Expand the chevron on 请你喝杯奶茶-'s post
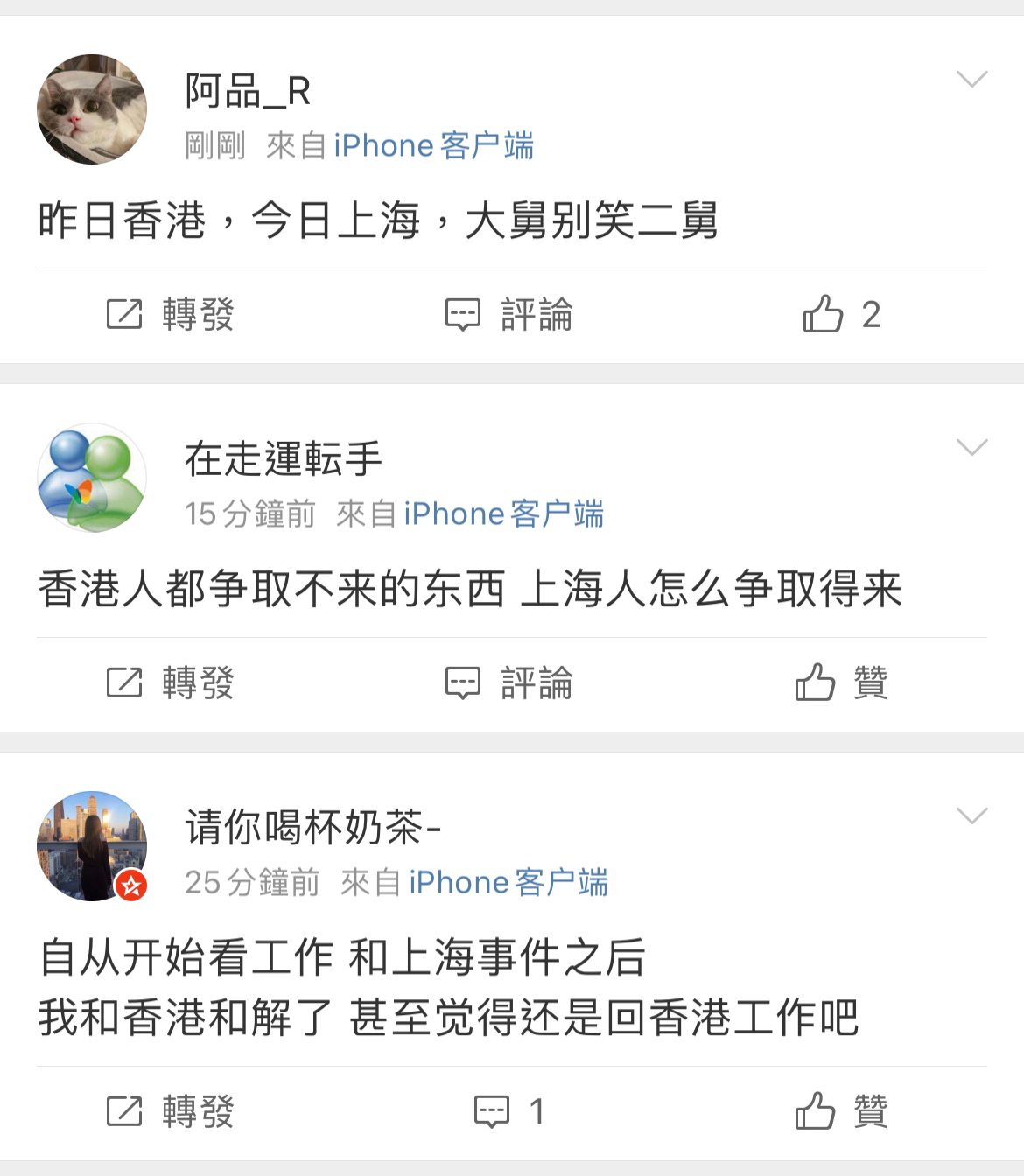Image resolution: width=1024 pixels, height=1176 pixels. click(x=971, y=816)
